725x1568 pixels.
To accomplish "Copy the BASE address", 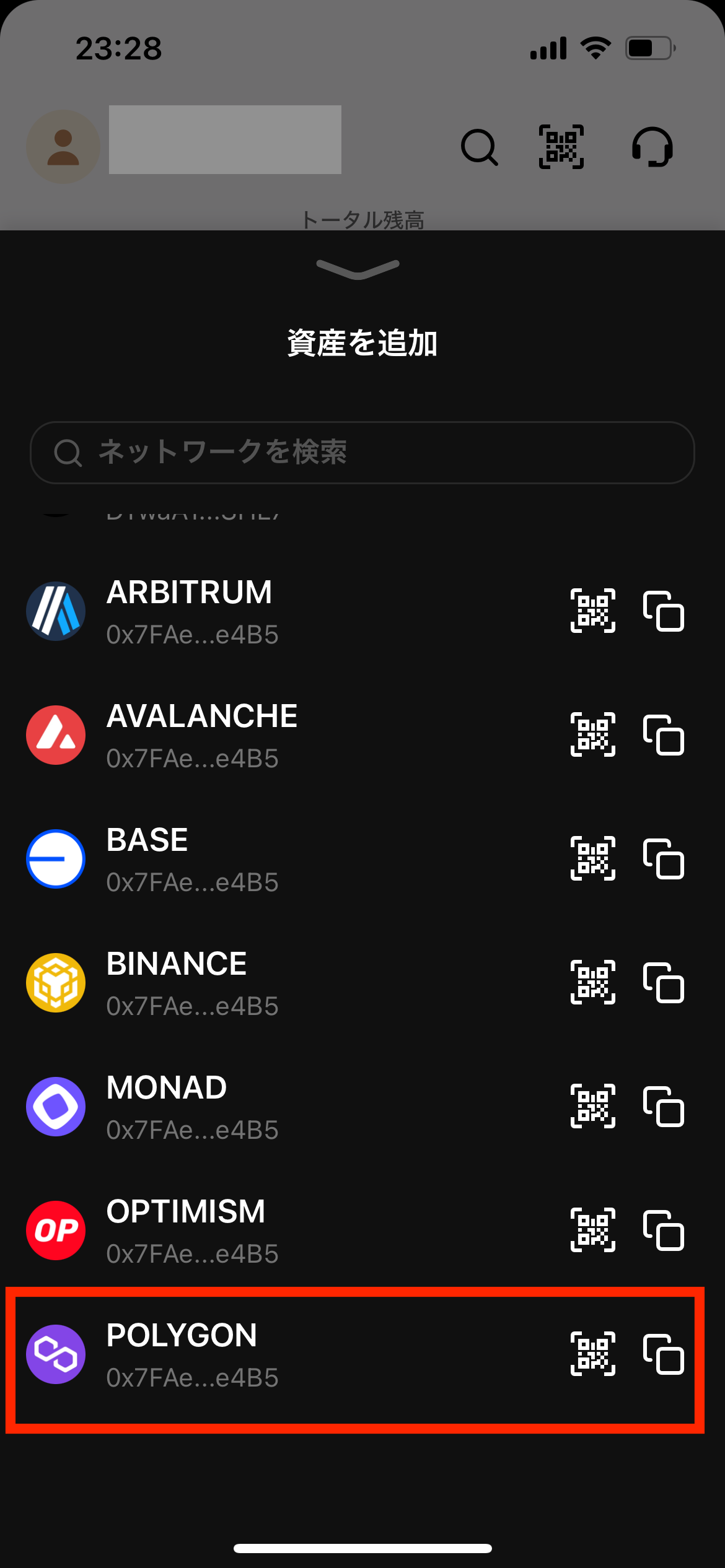I will (x=664, y=858).
